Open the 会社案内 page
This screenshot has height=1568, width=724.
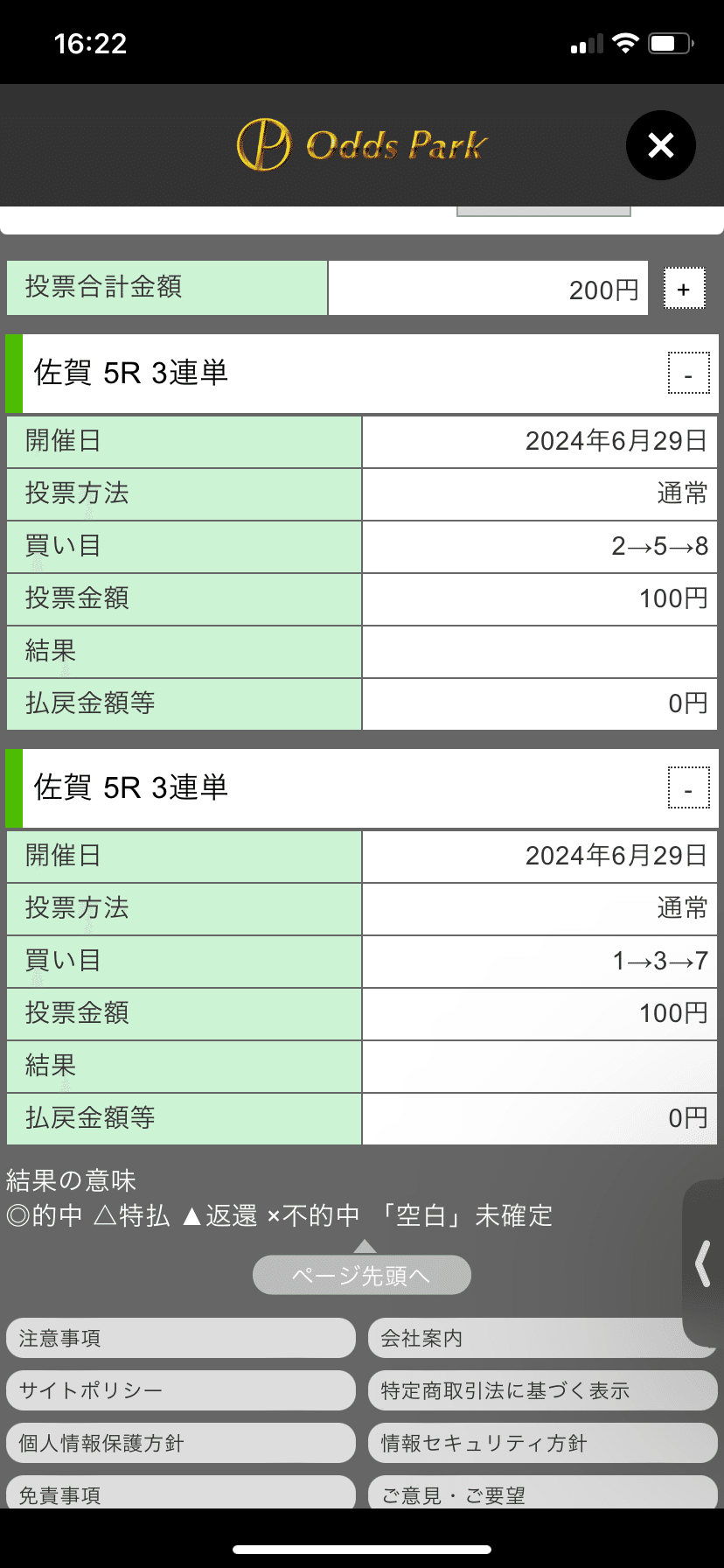tap(541, 1338)
